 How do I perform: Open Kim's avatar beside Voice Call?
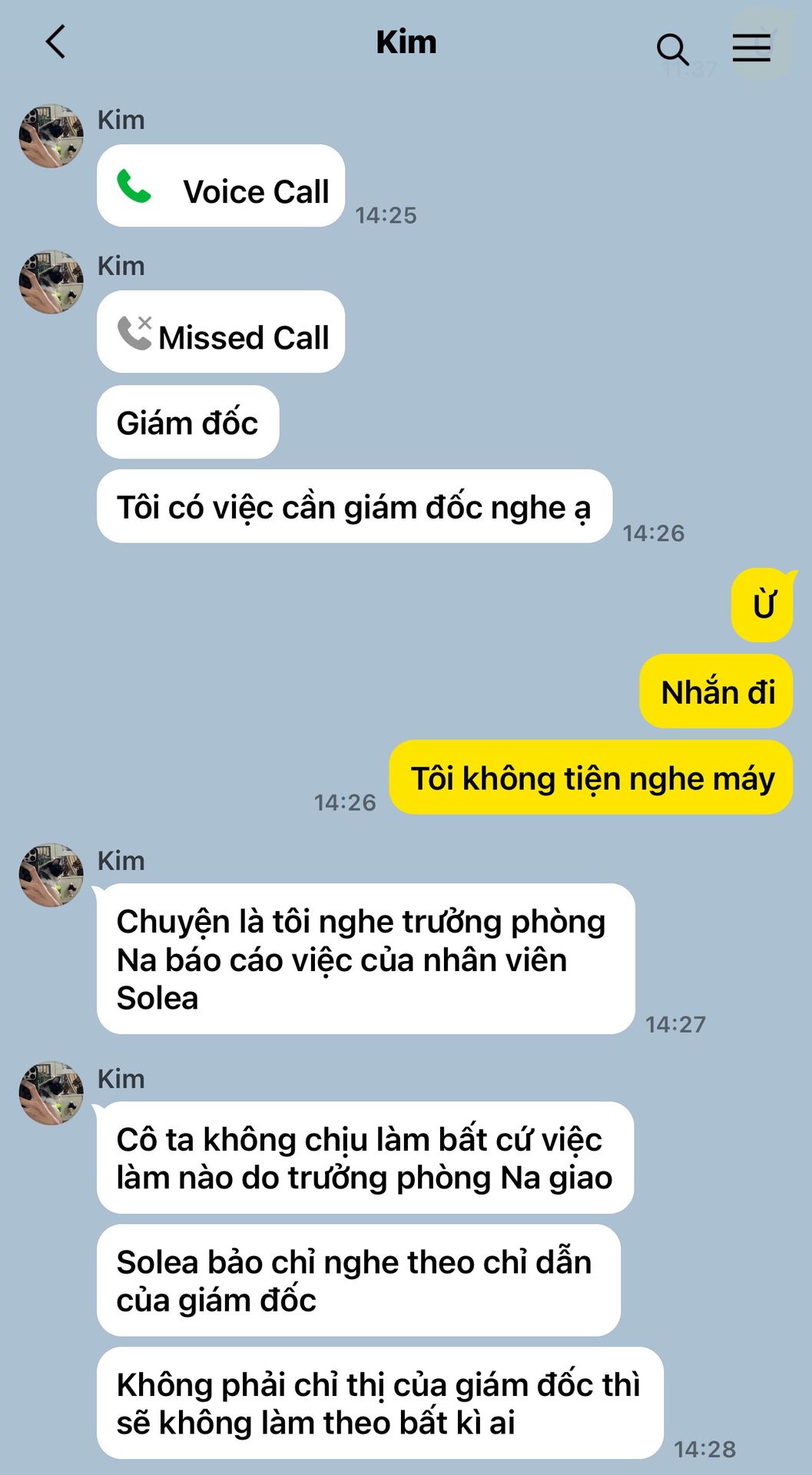click(51, 137)
